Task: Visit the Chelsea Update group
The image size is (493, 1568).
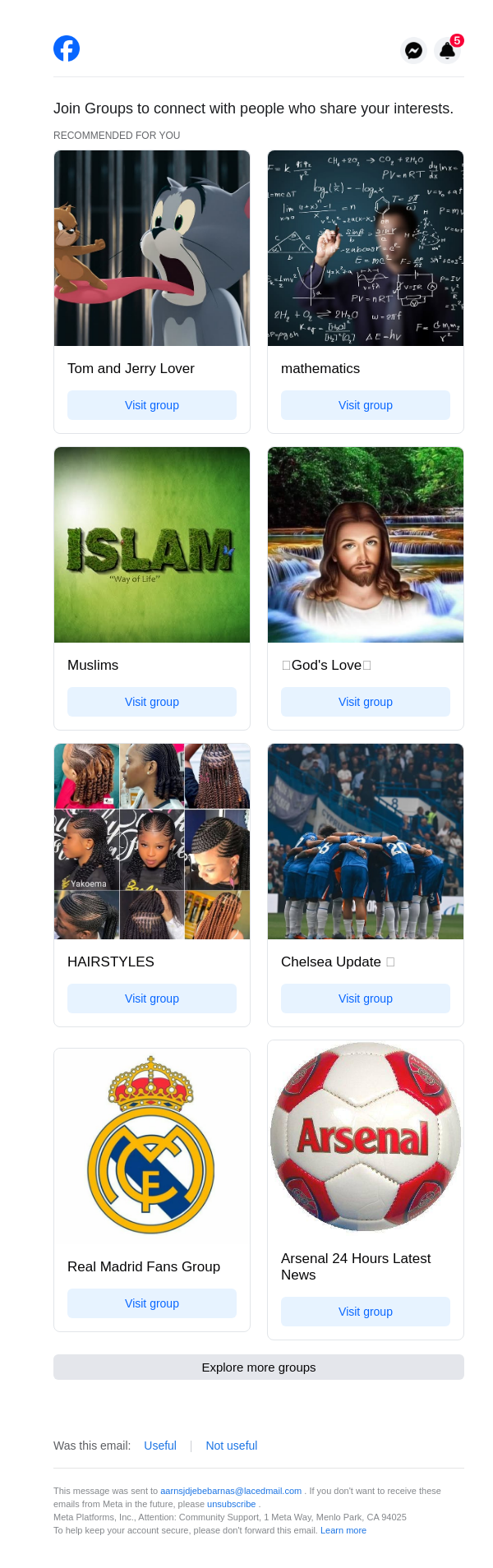Action: click(366, 998)
